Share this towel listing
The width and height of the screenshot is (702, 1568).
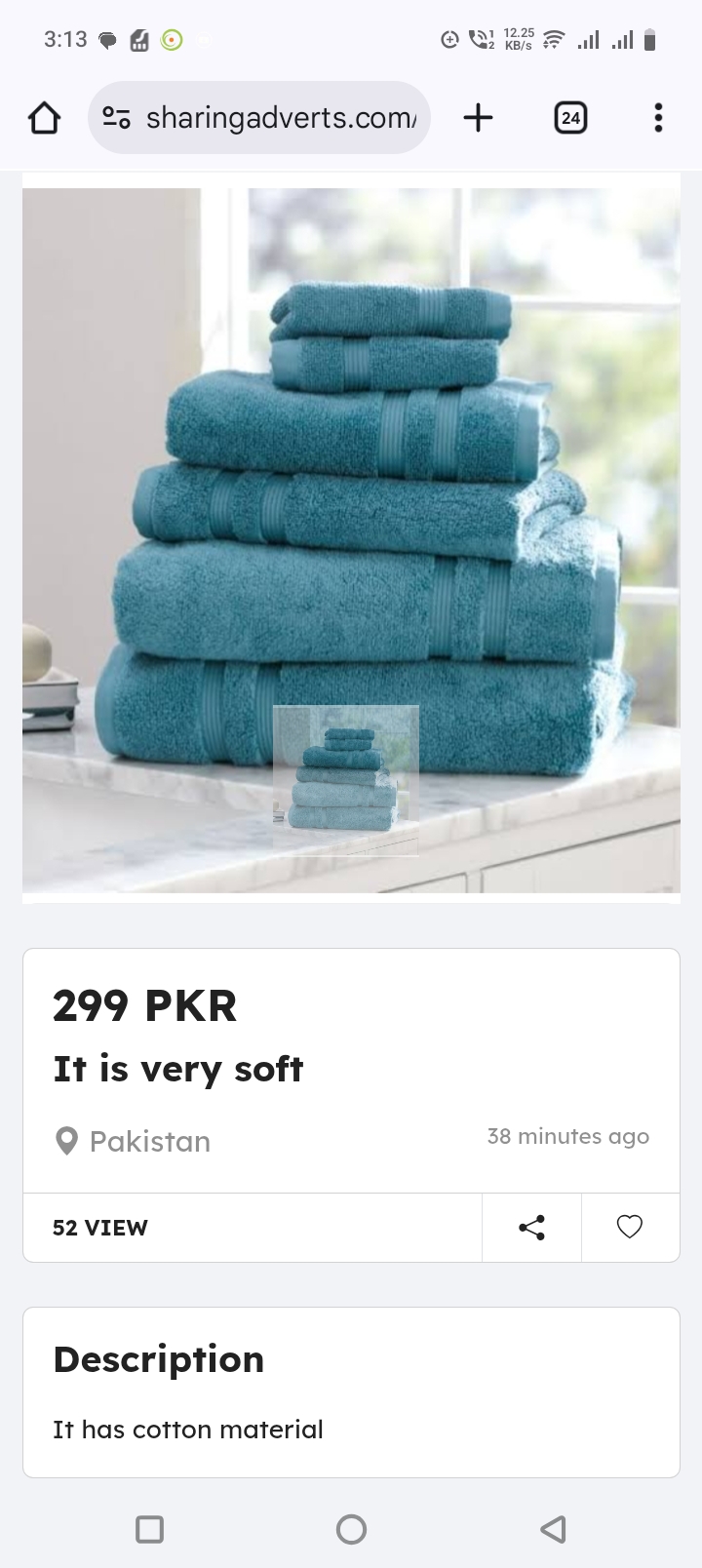[531, 1228]
